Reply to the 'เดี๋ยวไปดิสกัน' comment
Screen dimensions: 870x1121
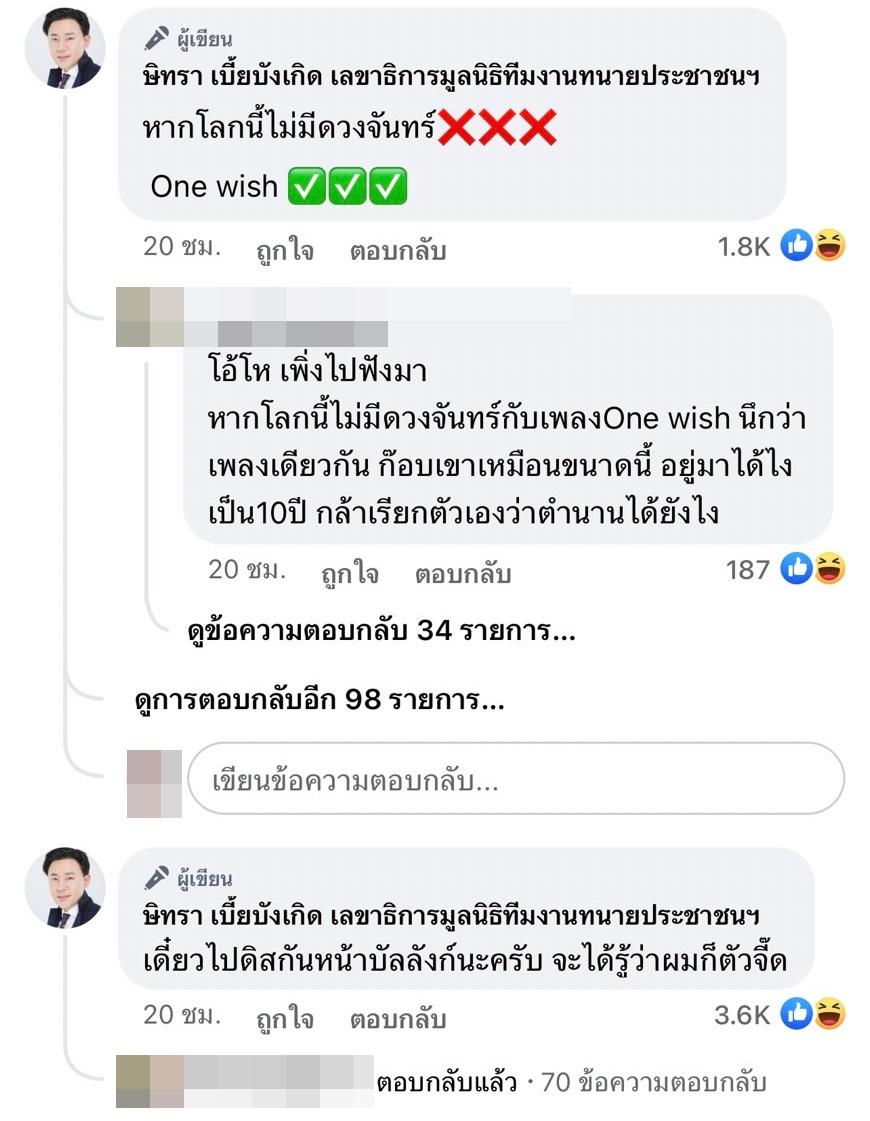(x=397, y=1018)
